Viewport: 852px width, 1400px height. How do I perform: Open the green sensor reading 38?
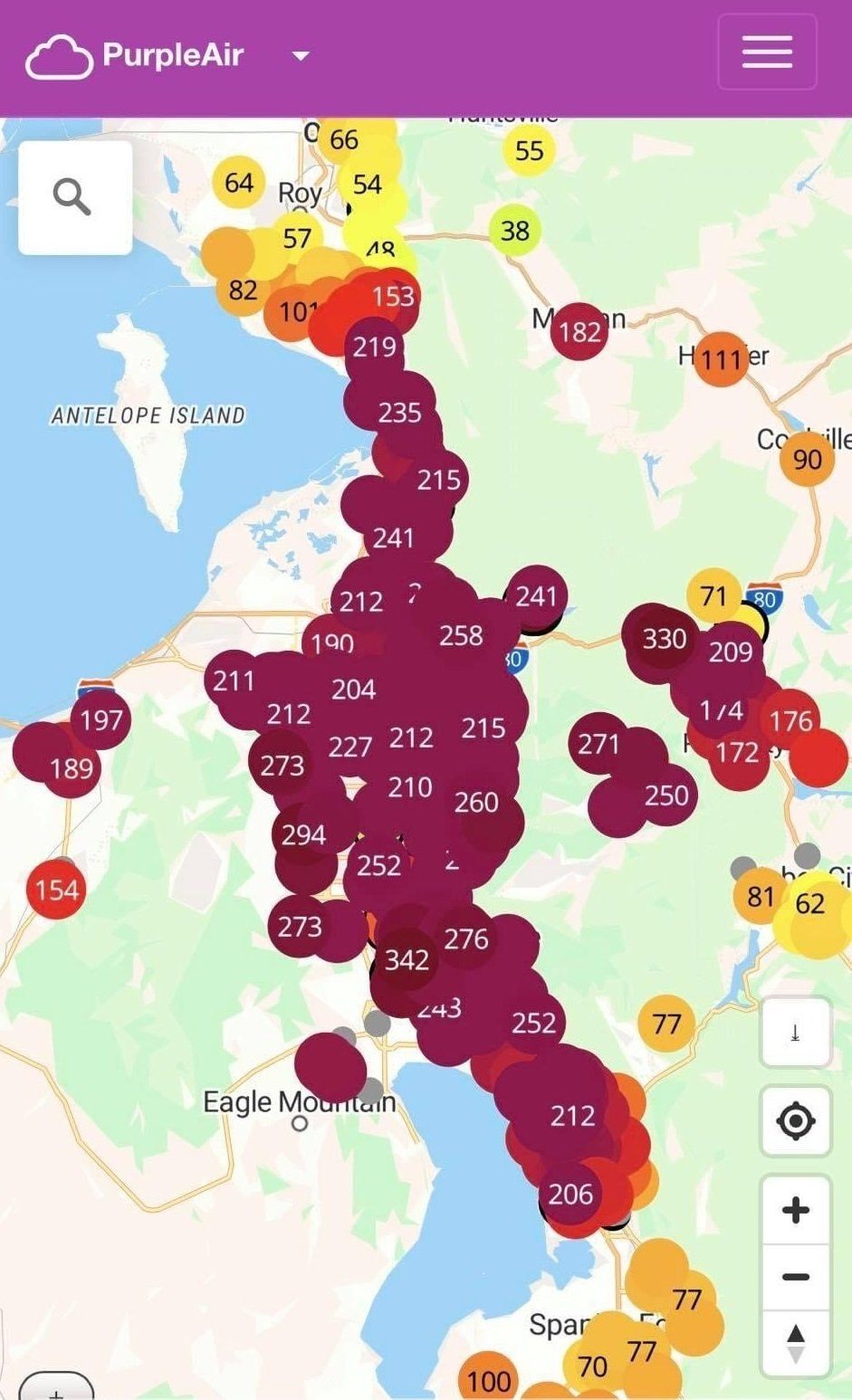(x=514, y=230)
